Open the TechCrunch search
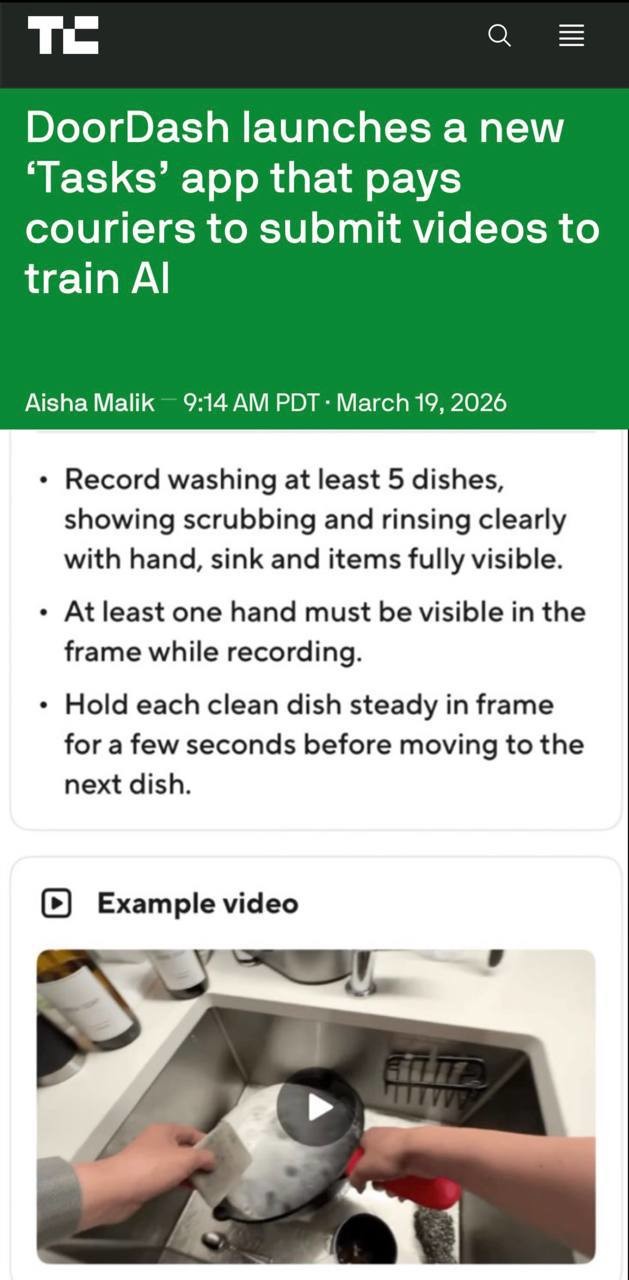 tap(499, 36)
